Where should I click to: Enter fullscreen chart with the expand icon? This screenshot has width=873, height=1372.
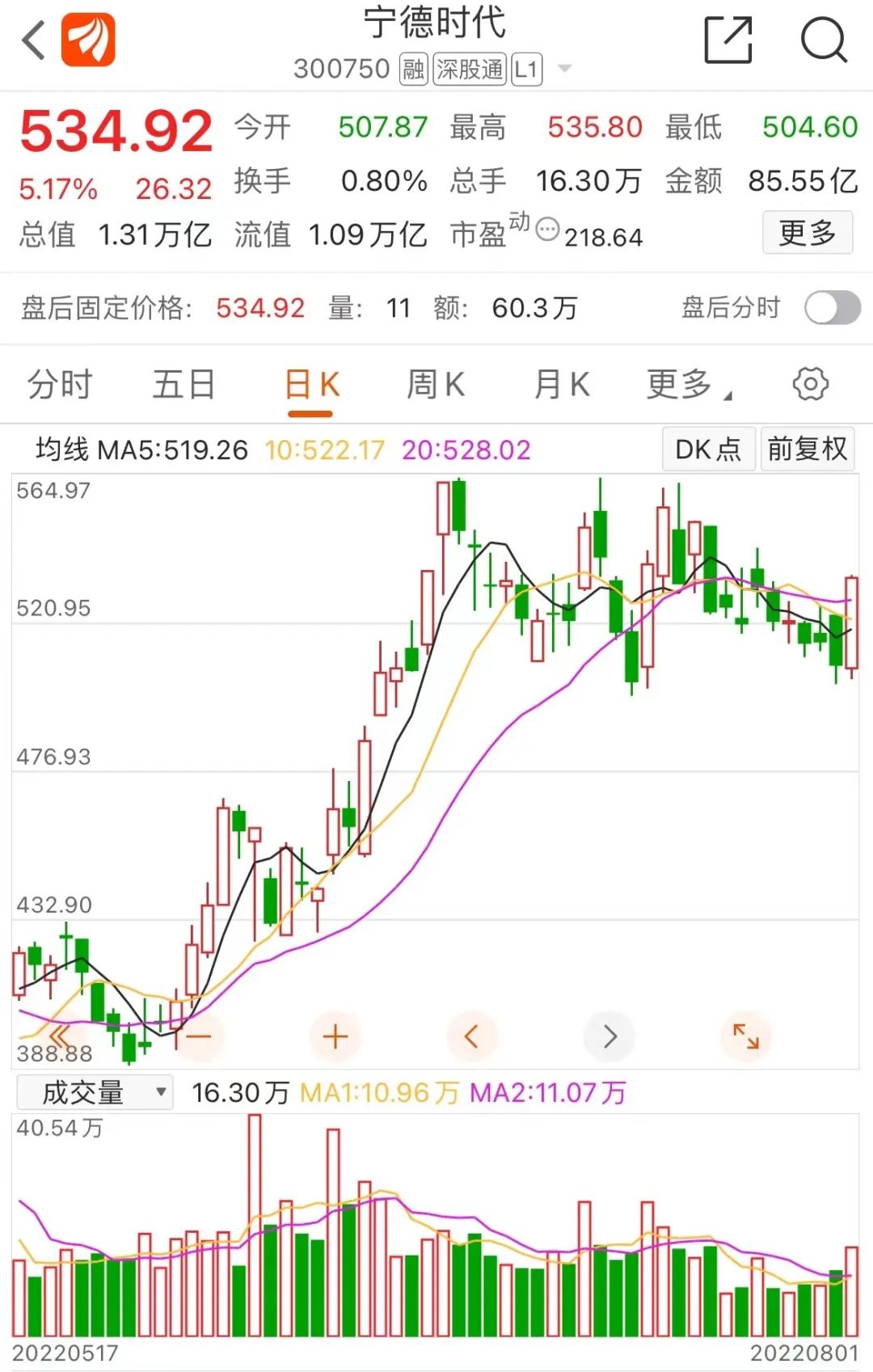(x=745, y=1036)
